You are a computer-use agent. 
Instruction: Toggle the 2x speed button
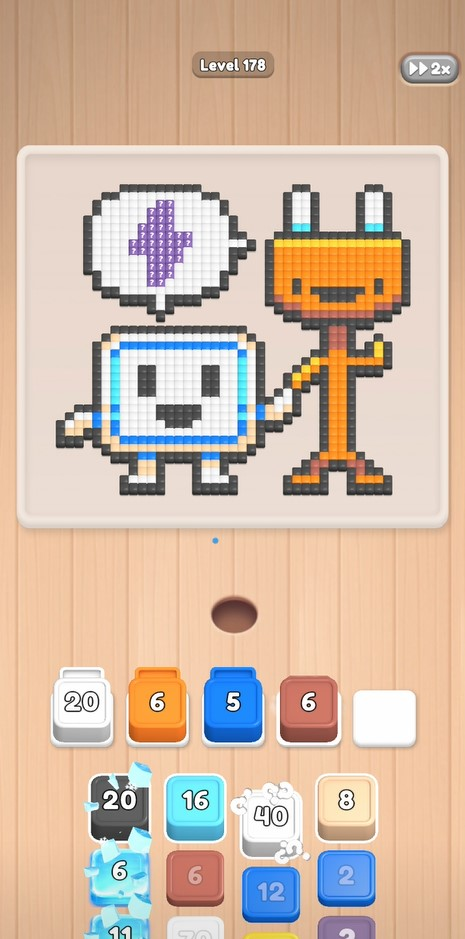[430, 69]
